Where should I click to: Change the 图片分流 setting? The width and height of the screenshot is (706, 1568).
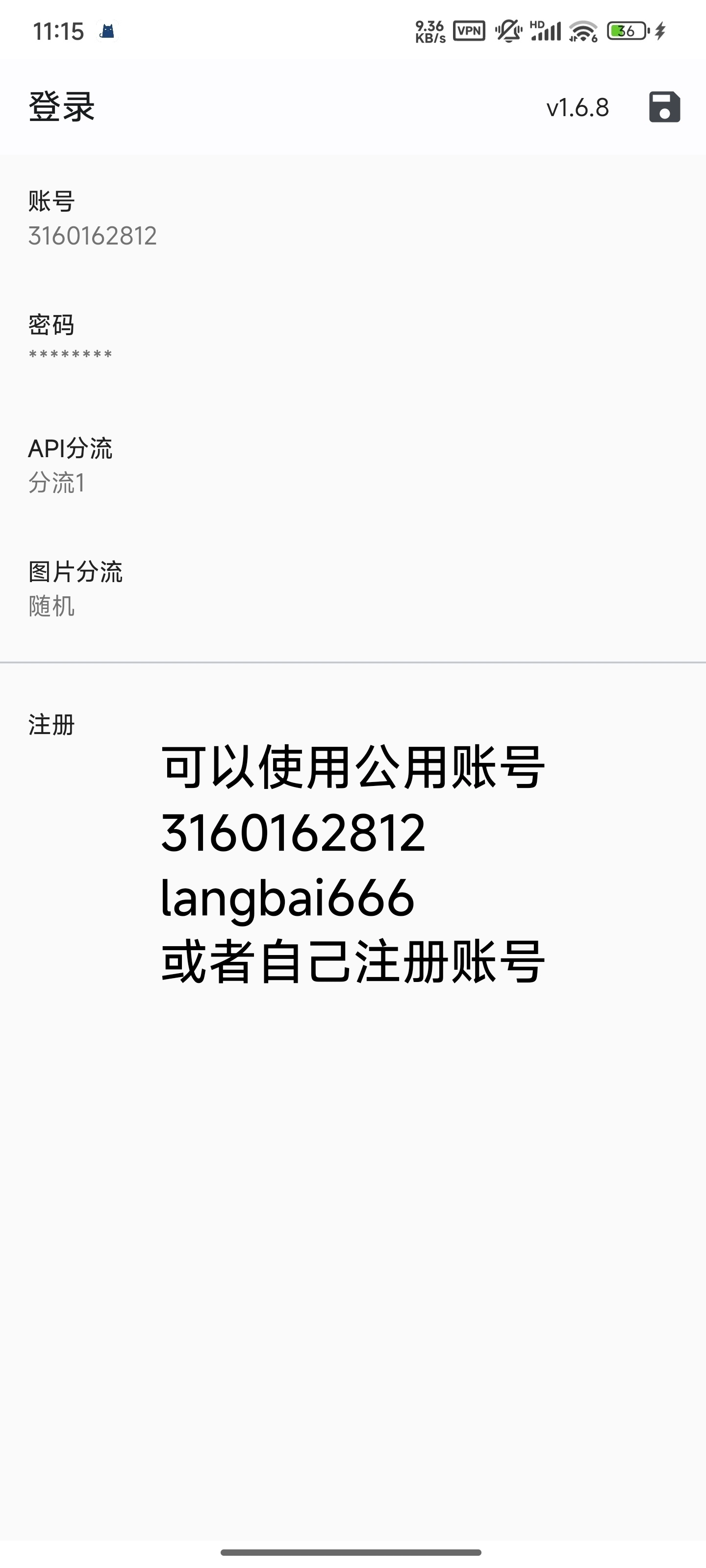[353, 589]
